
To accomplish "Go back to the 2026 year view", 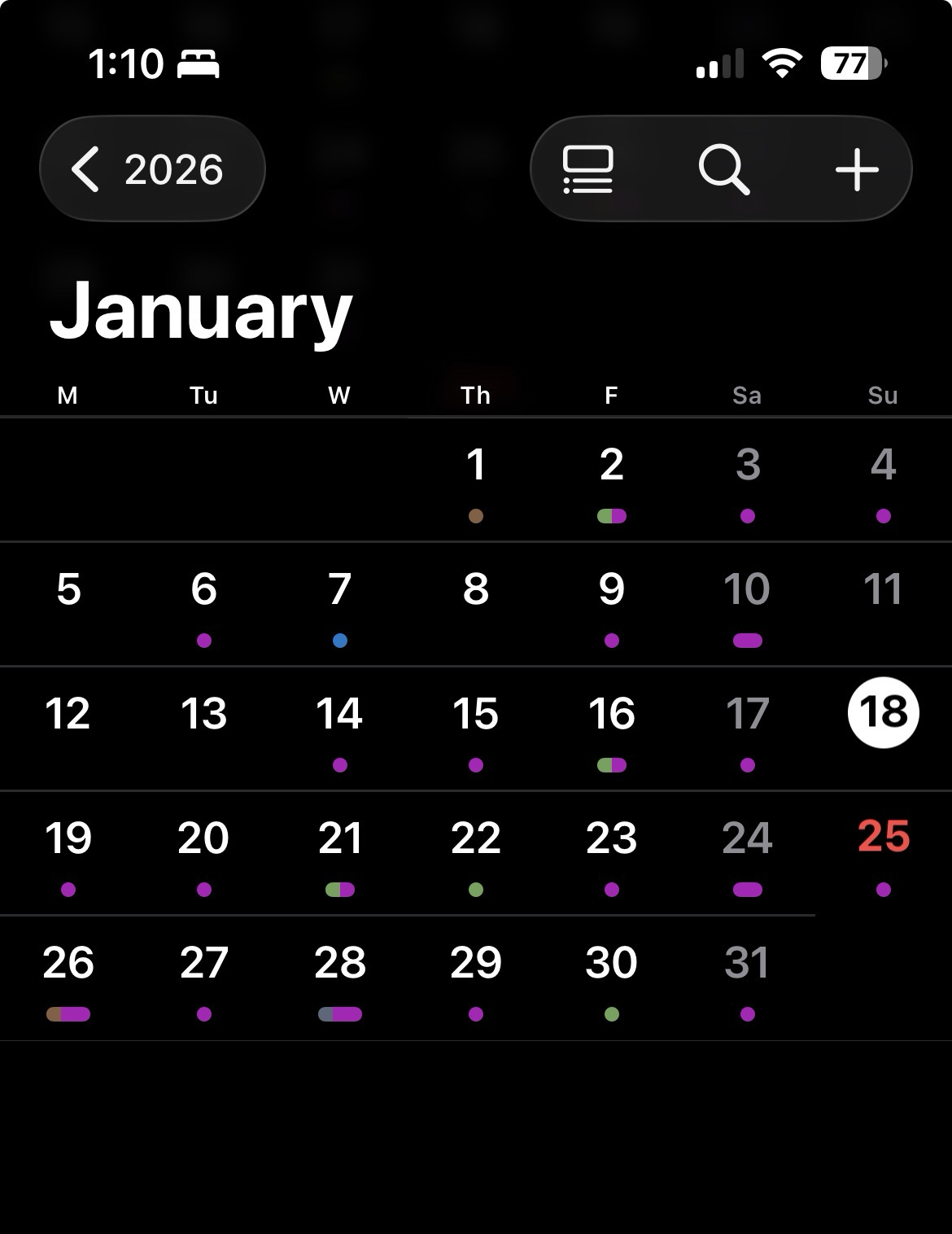I will point(152,168).
